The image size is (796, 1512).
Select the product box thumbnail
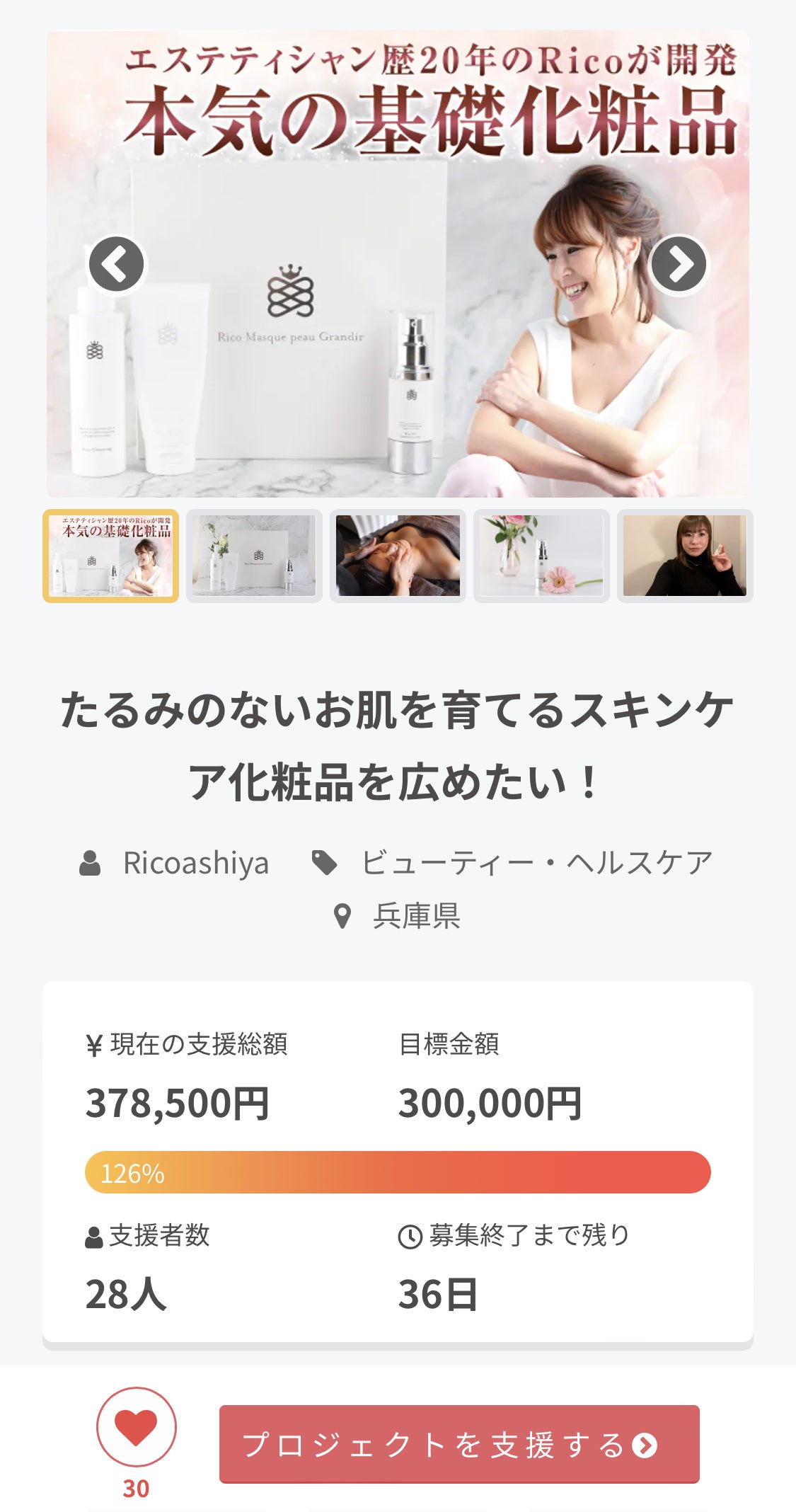coord(254,556)
